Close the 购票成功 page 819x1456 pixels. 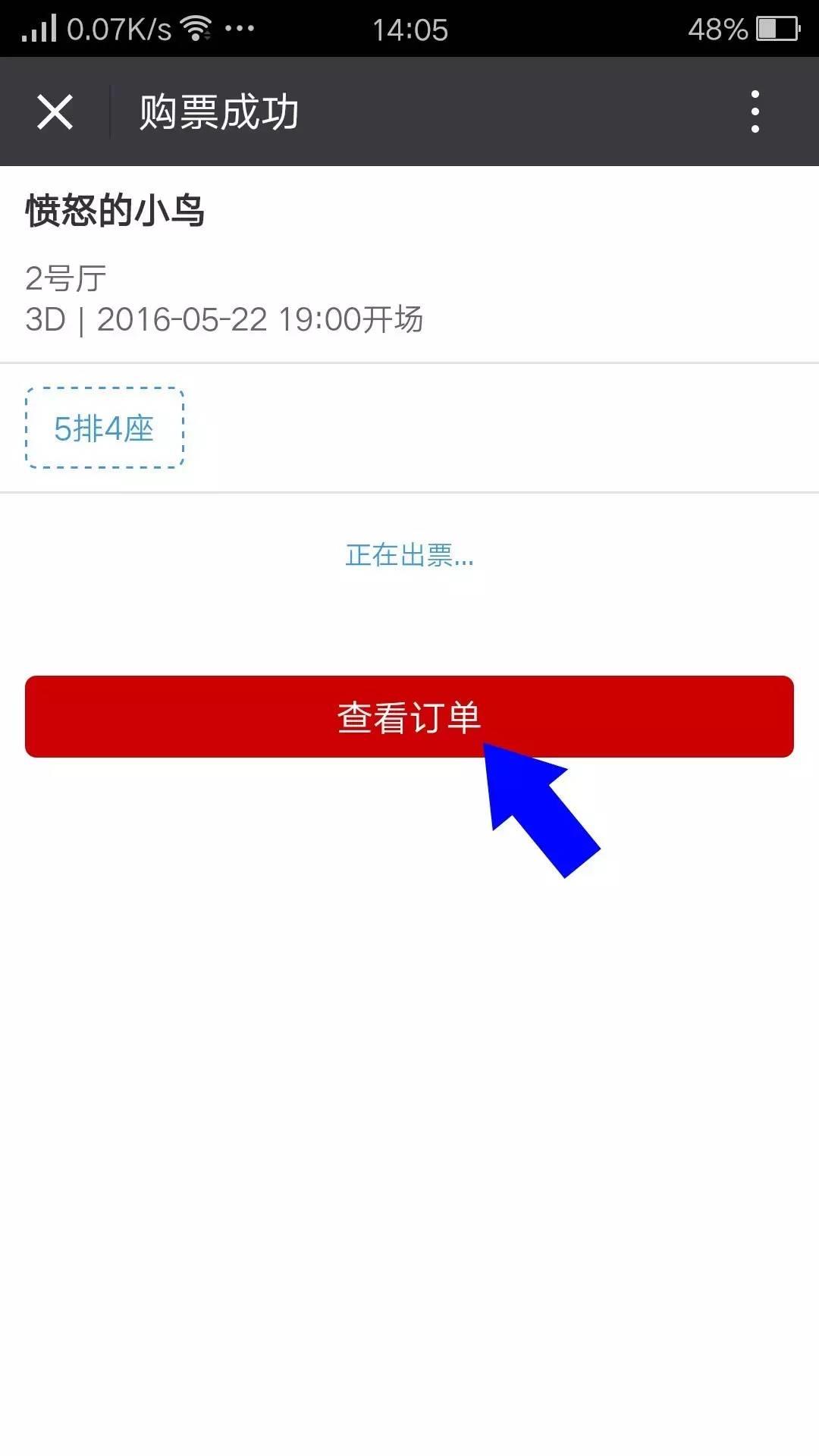point(55,112)
